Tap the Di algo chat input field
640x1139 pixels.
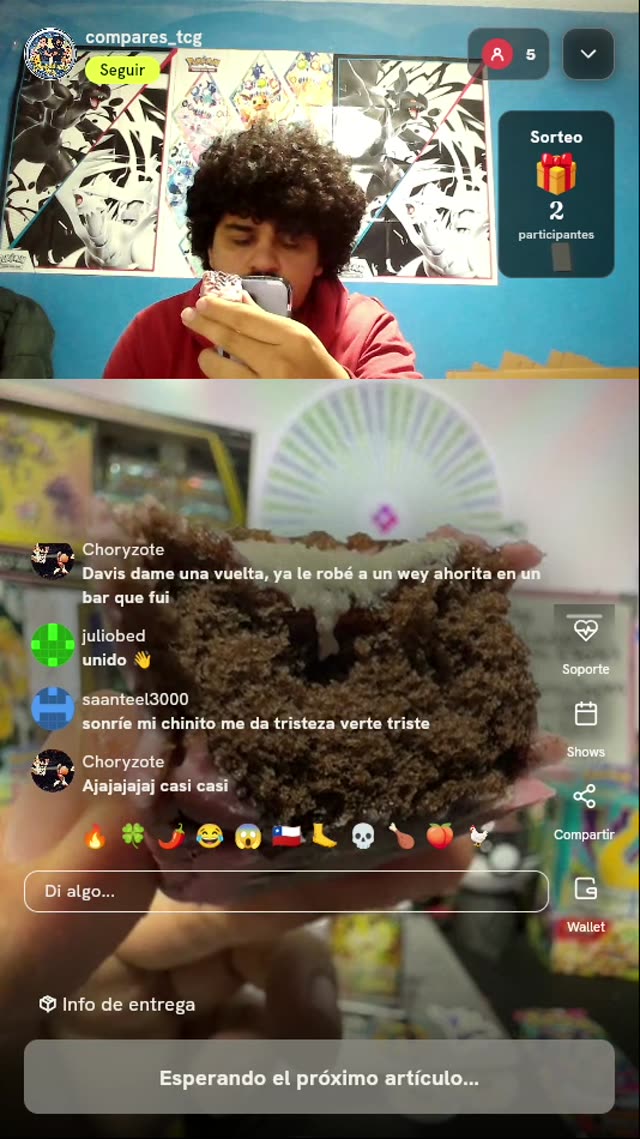pyautogui.click(x=286, y=891)
